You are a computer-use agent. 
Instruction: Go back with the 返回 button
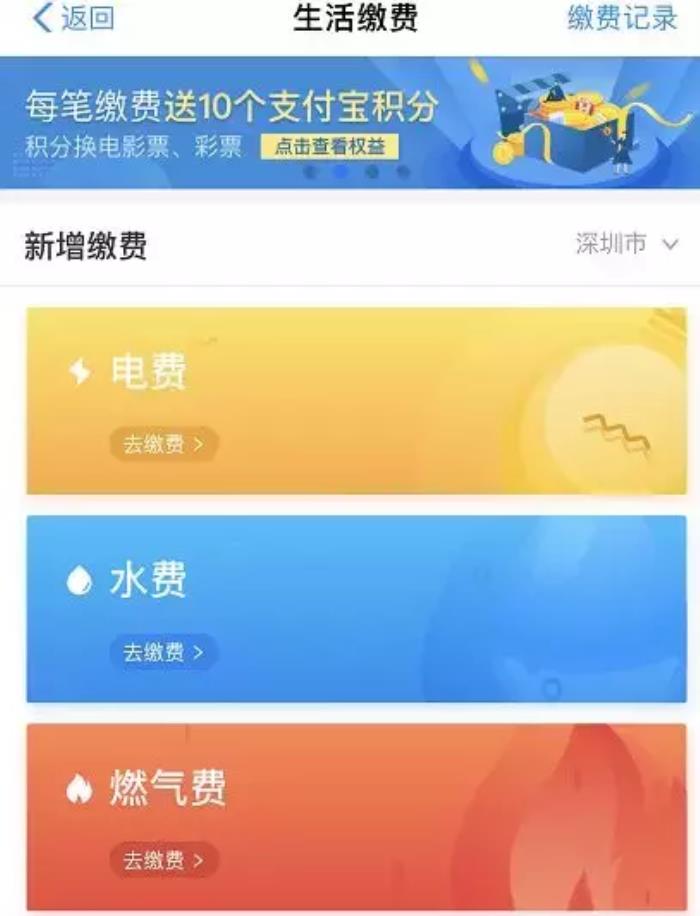(x=73, y=19)
